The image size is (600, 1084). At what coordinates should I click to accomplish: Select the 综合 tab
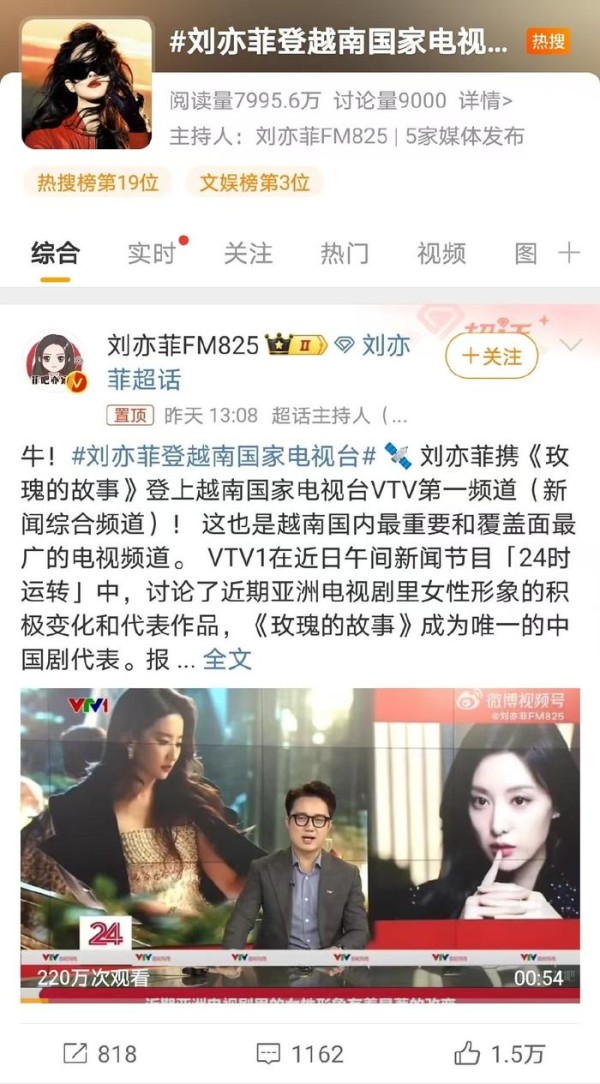coord(55,254)
